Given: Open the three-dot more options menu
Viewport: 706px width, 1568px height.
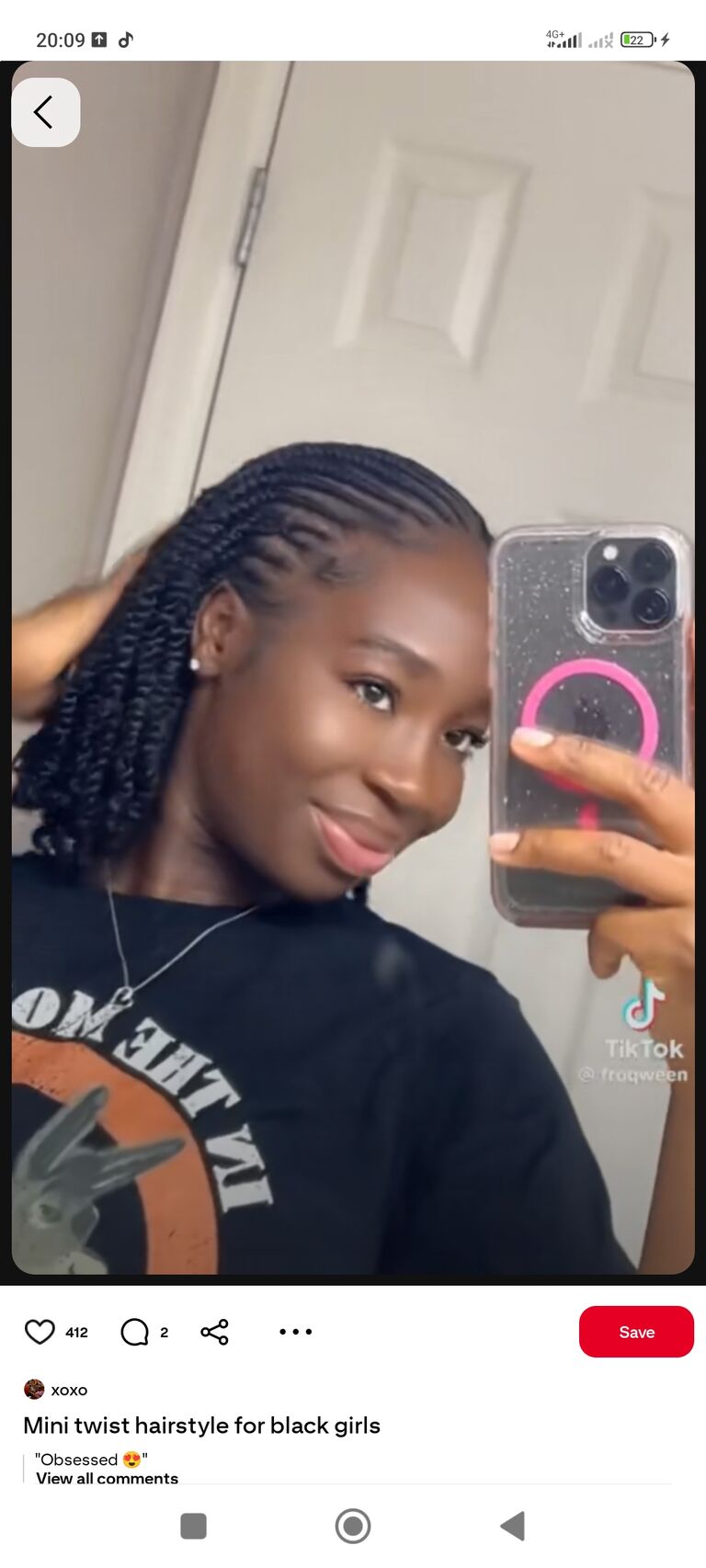Looking at the screenshot, I should 296,1332.
